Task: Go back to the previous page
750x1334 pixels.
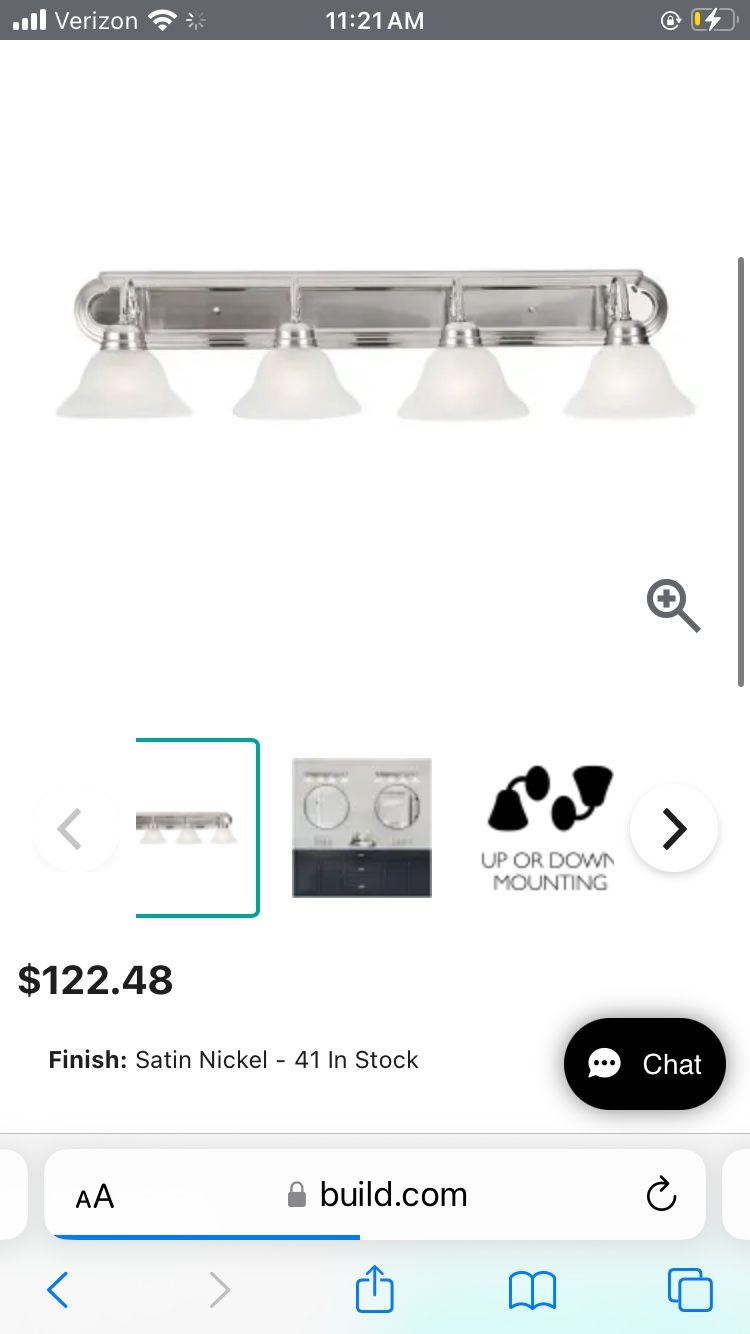Action: tap(58, 1290)
